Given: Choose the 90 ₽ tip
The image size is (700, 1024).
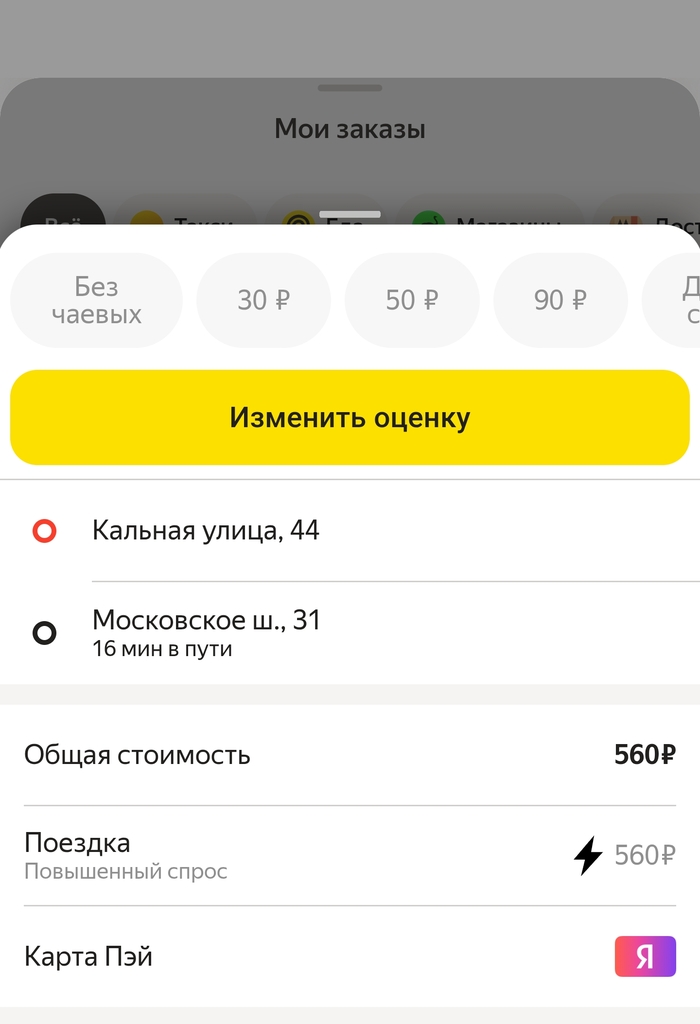Looking at the screenshot, I should 560,300.
